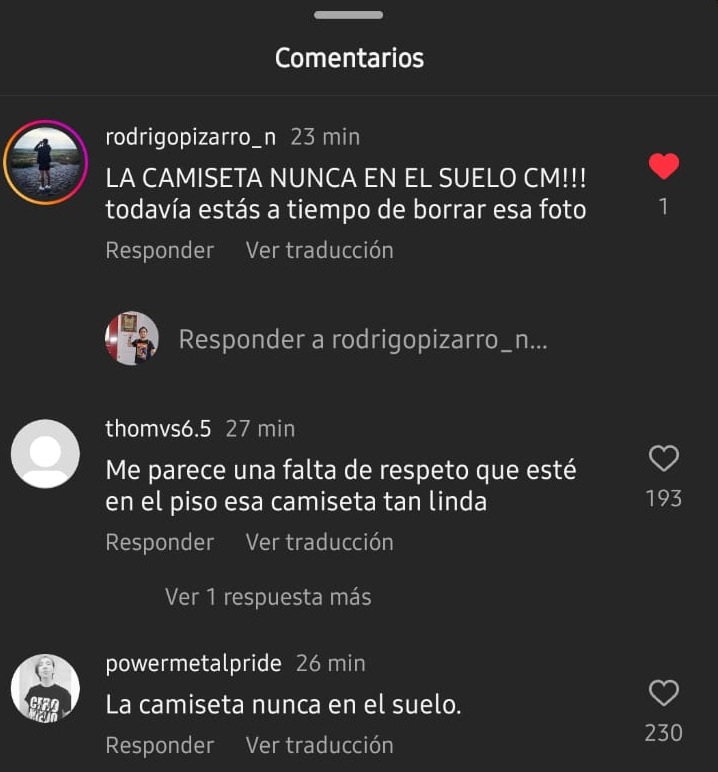Image resolution: width=718 pixels, height=772 pixels.
Task: Open thomvs6.5's profile avatar
Action: (45, 454)
